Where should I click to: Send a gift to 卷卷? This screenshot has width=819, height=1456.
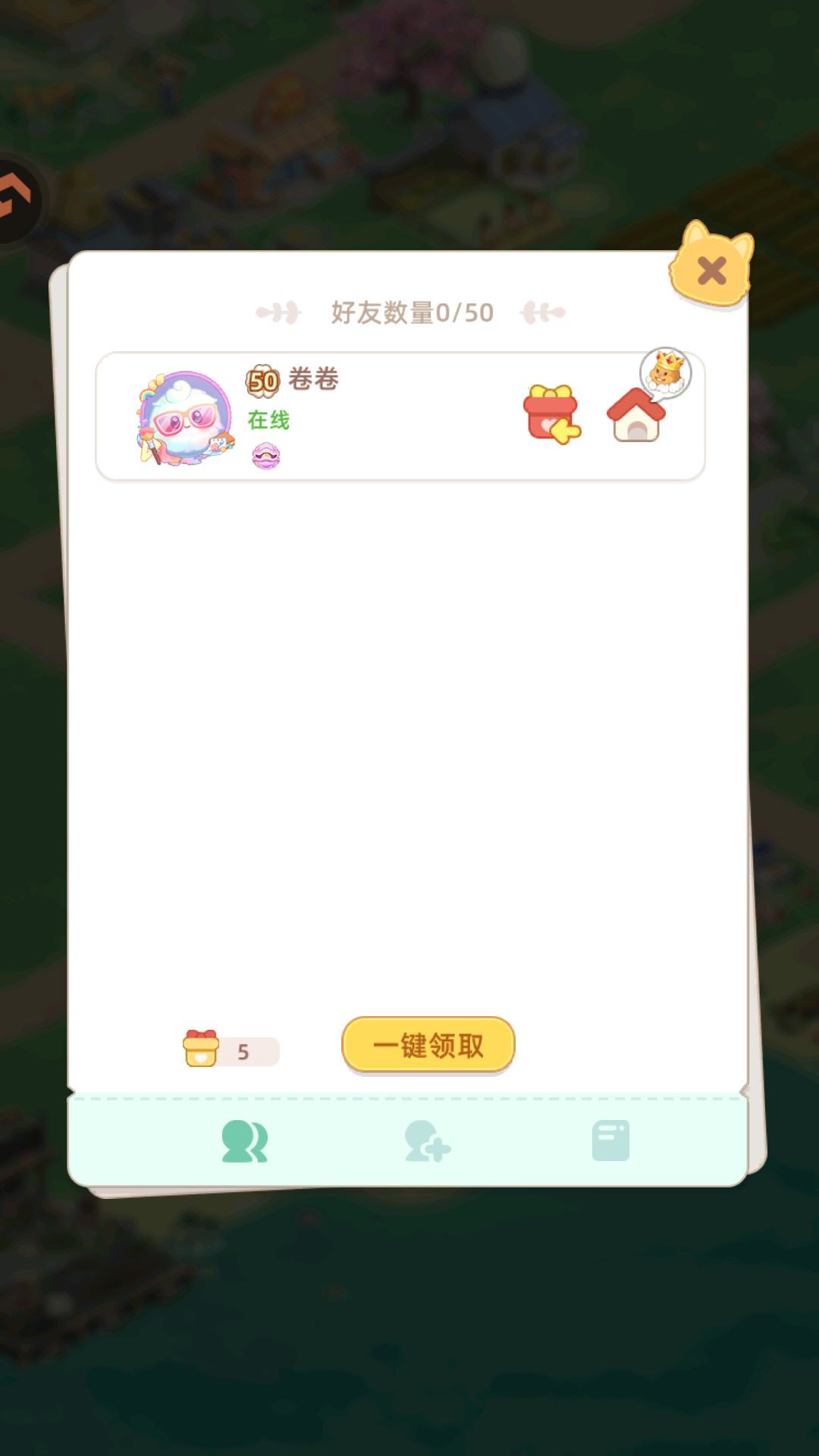(551, 415)
